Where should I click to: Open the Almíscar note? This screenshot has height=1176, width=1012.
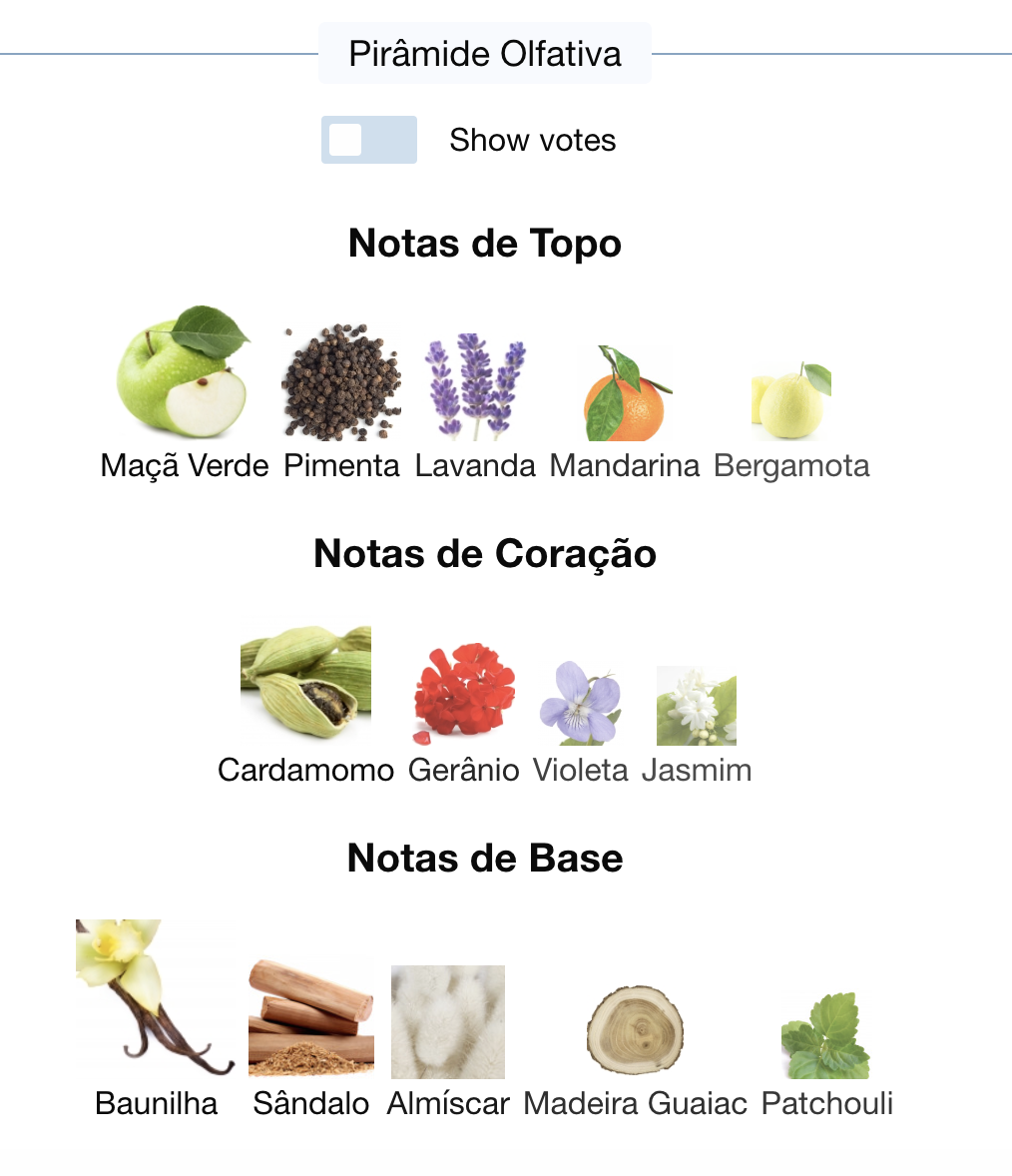pyautogui.click(x=448, y=1021)
